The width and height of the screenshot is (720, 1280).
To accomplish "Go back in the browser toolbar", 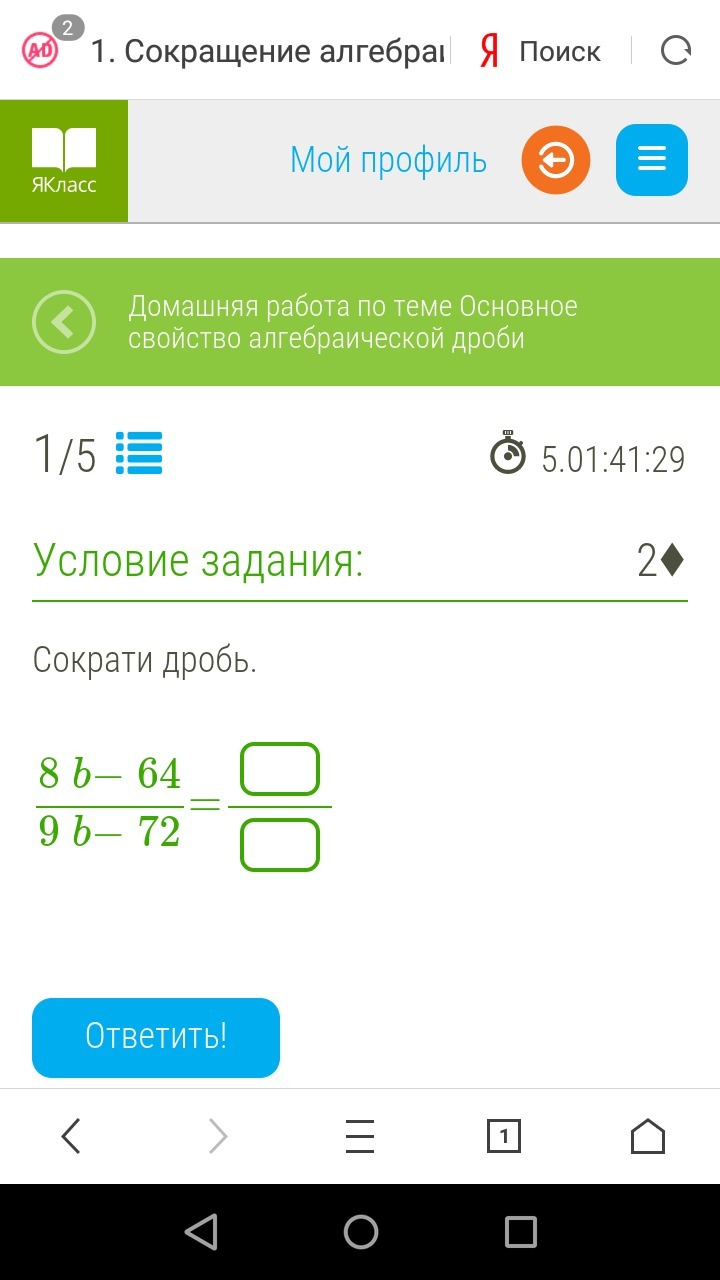I will pyautogui.click(x=71, y=1136).
